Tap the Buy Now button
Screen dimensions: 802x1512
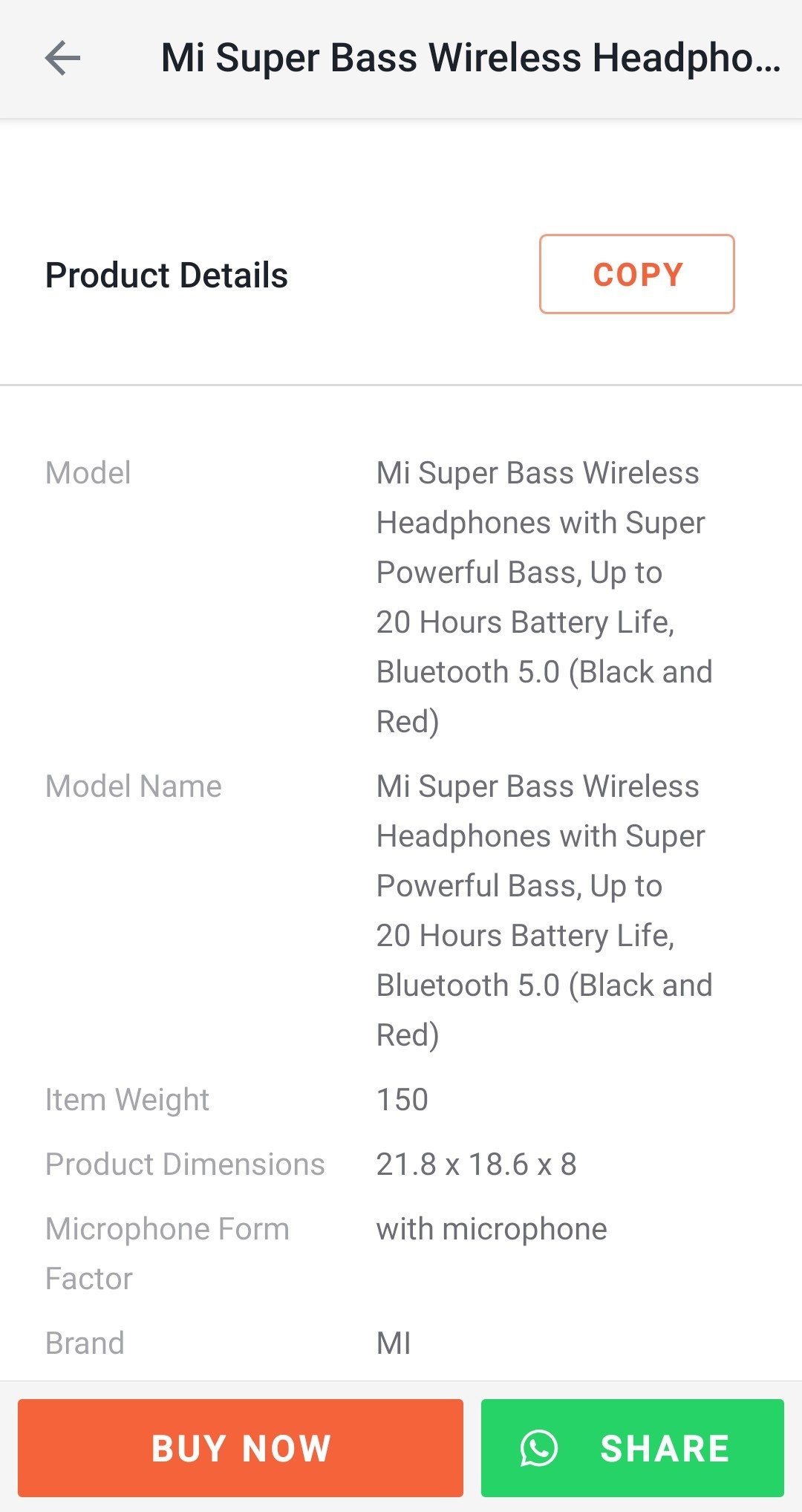pos(241,1447)
